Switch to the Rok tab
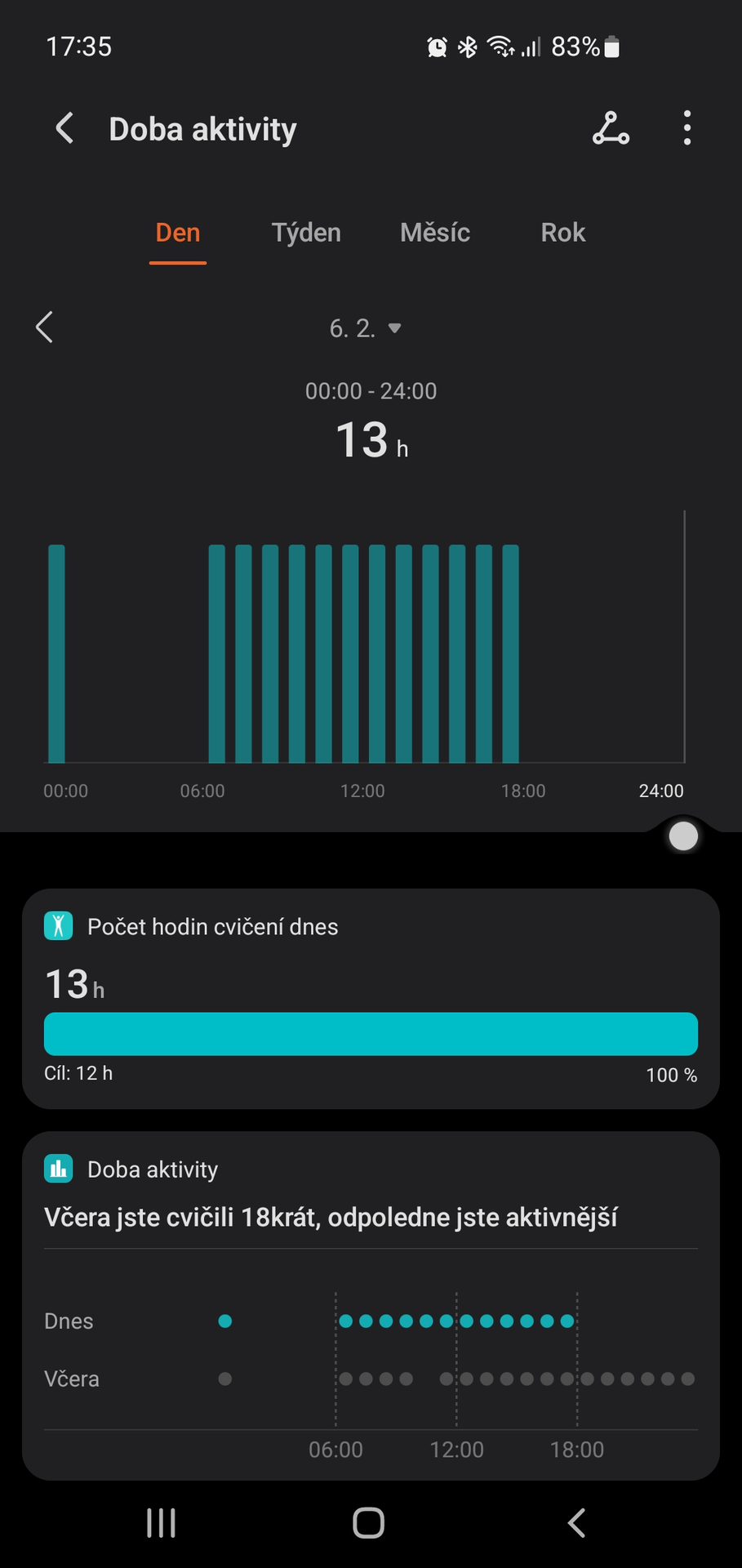Image resolution: width=742 pixels, height=1568 pixels. [x=562, y=233]
